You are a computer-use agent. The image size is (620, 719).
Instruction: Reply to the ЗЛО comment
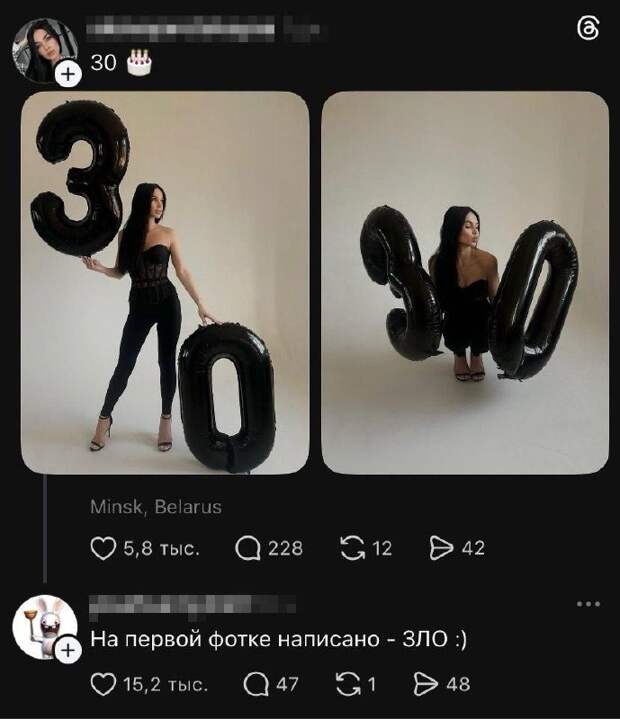click(x=257, y=685)
